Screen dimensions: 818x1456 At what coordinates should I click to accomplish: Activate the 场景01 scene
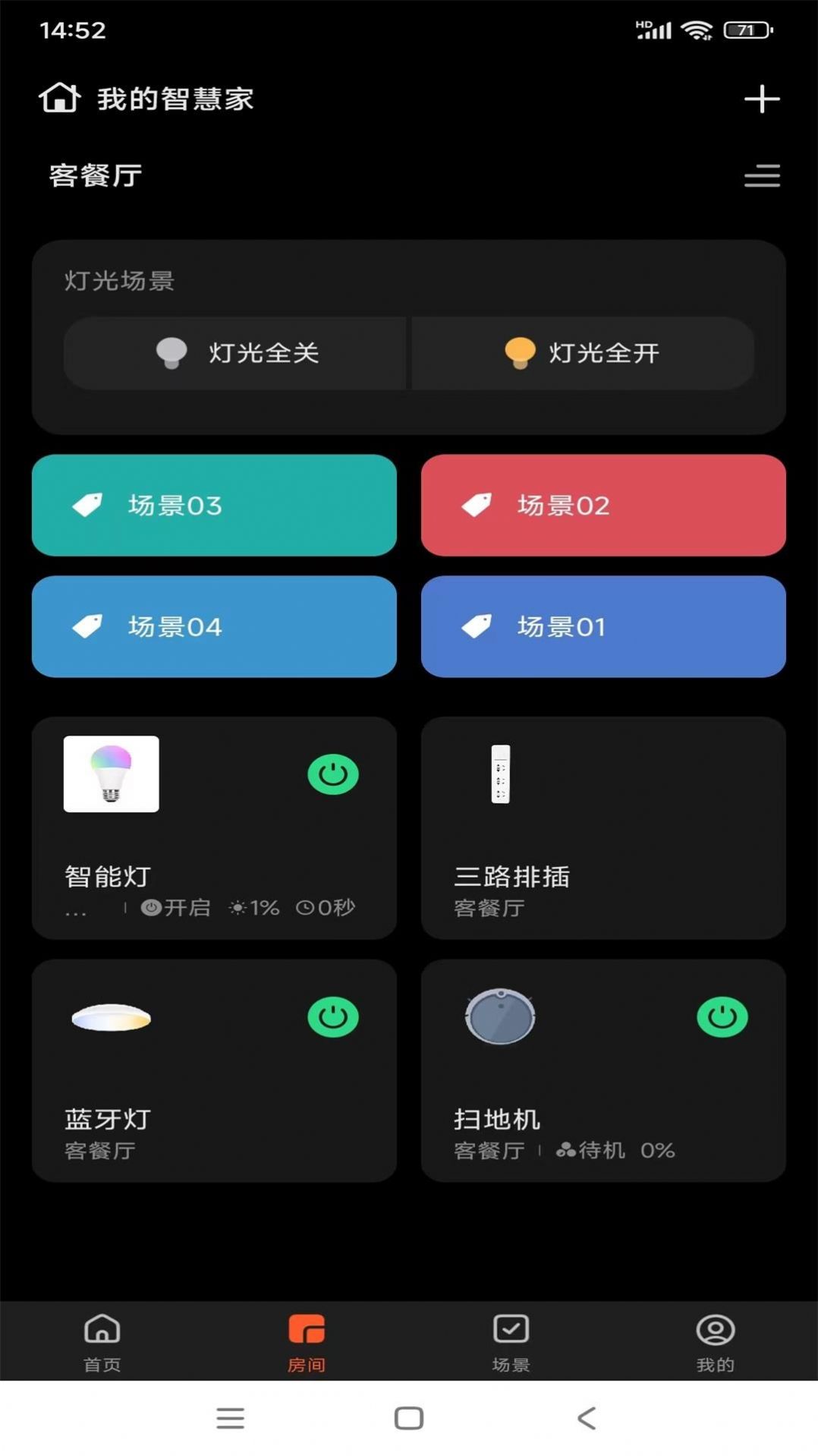click(604, 627)
